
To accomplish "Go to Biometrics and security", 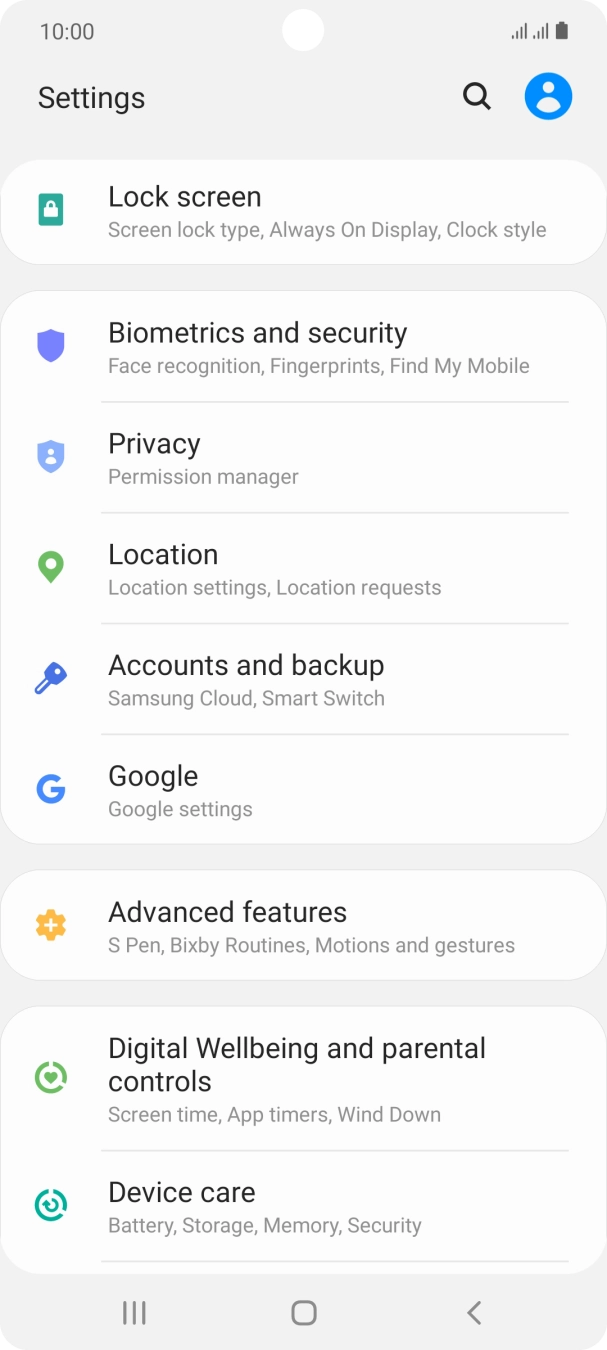I will click(x=303, y=348).
